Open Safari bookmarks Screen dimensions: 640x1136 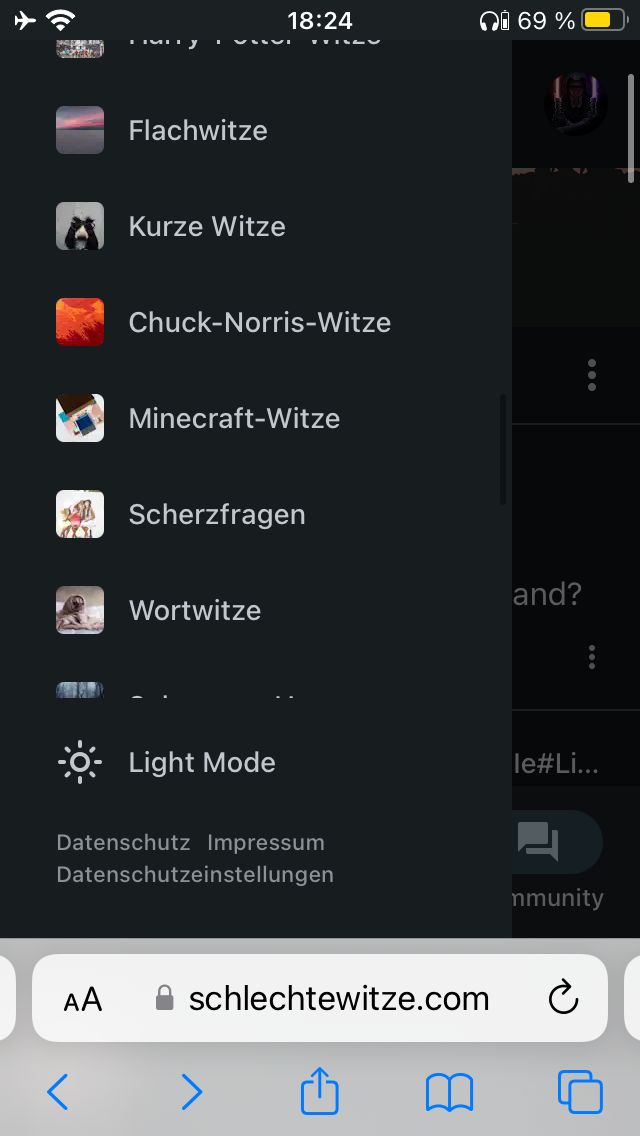[x=449, y=1092]
